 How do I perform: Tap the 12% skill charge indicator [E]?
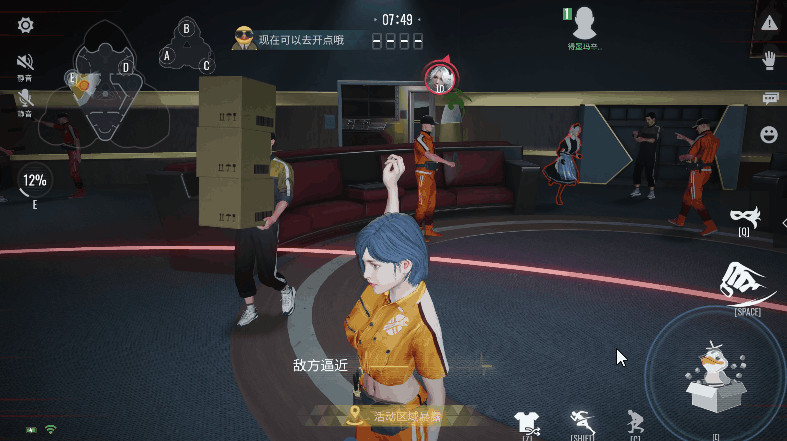point(35,181)
